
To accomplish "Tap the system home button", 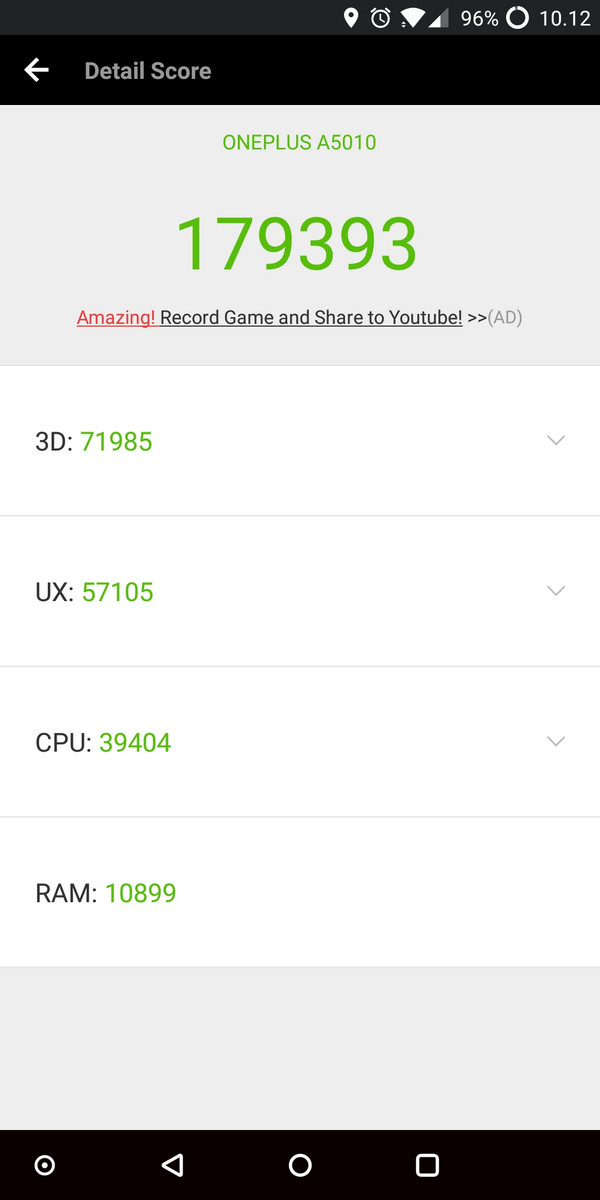I will [300, 1165].
